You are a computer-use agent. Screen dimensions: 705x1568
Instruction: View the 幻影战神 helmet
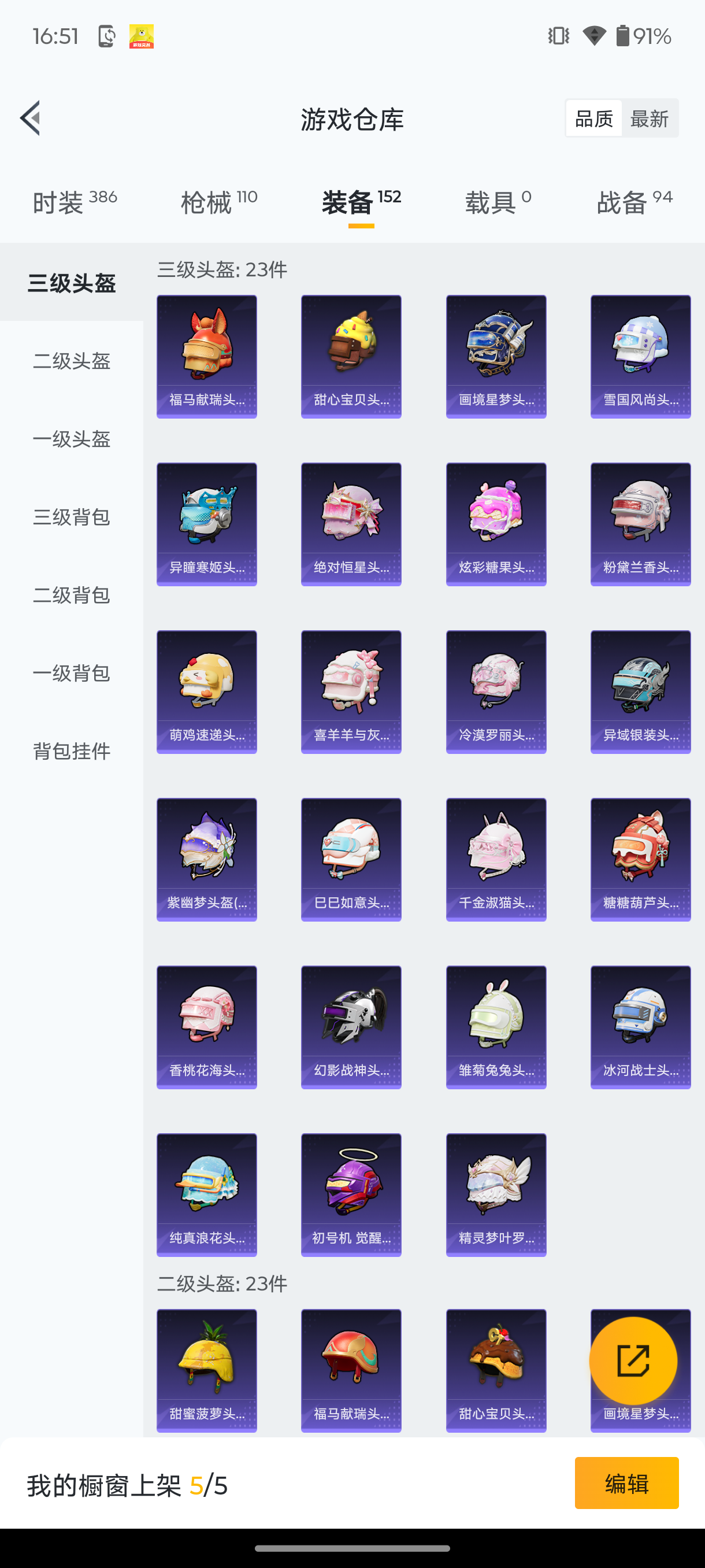click(351, 1027)
